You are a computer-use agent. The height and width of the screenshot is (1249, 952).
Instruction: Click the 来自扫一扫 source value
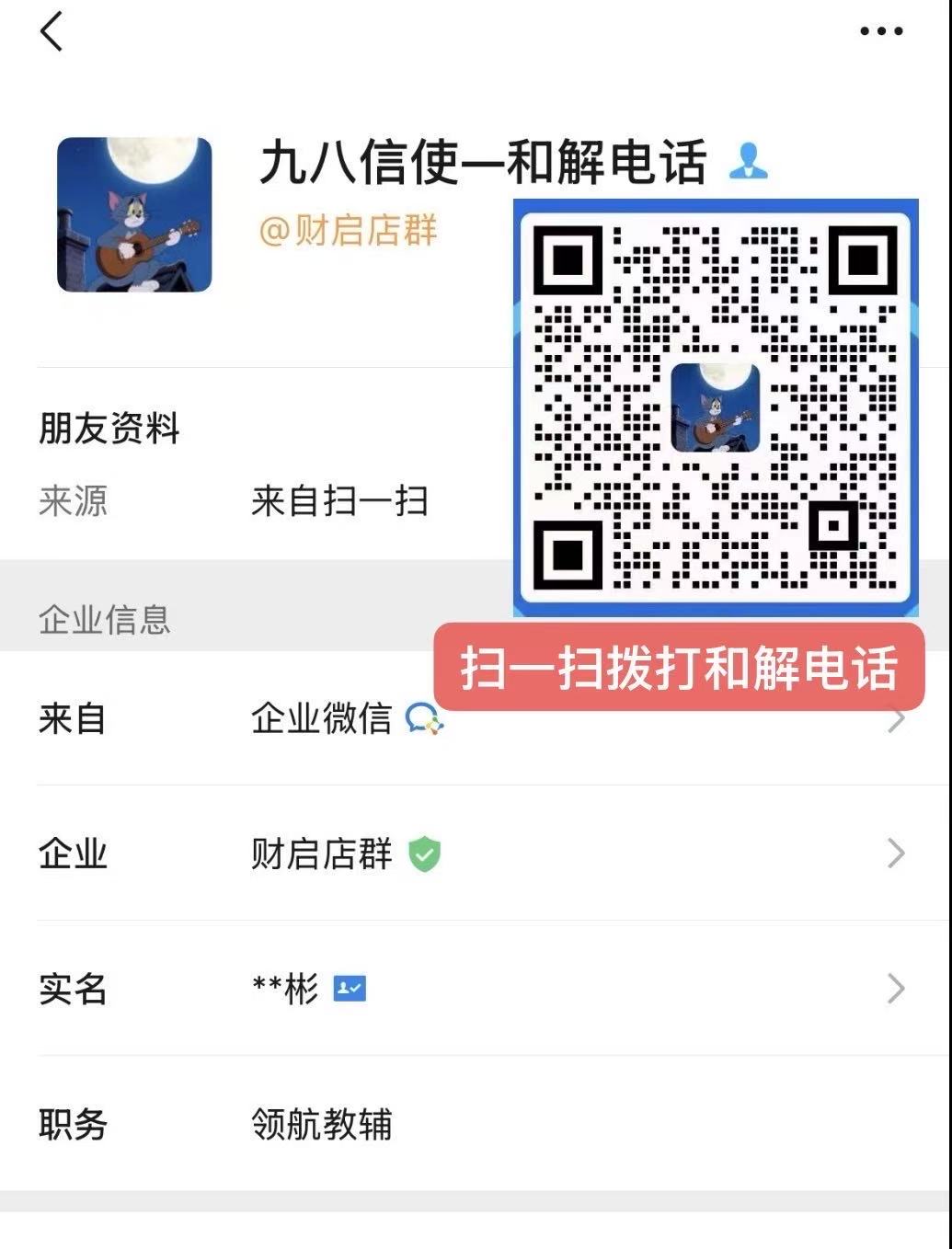[x=340, y=501]
